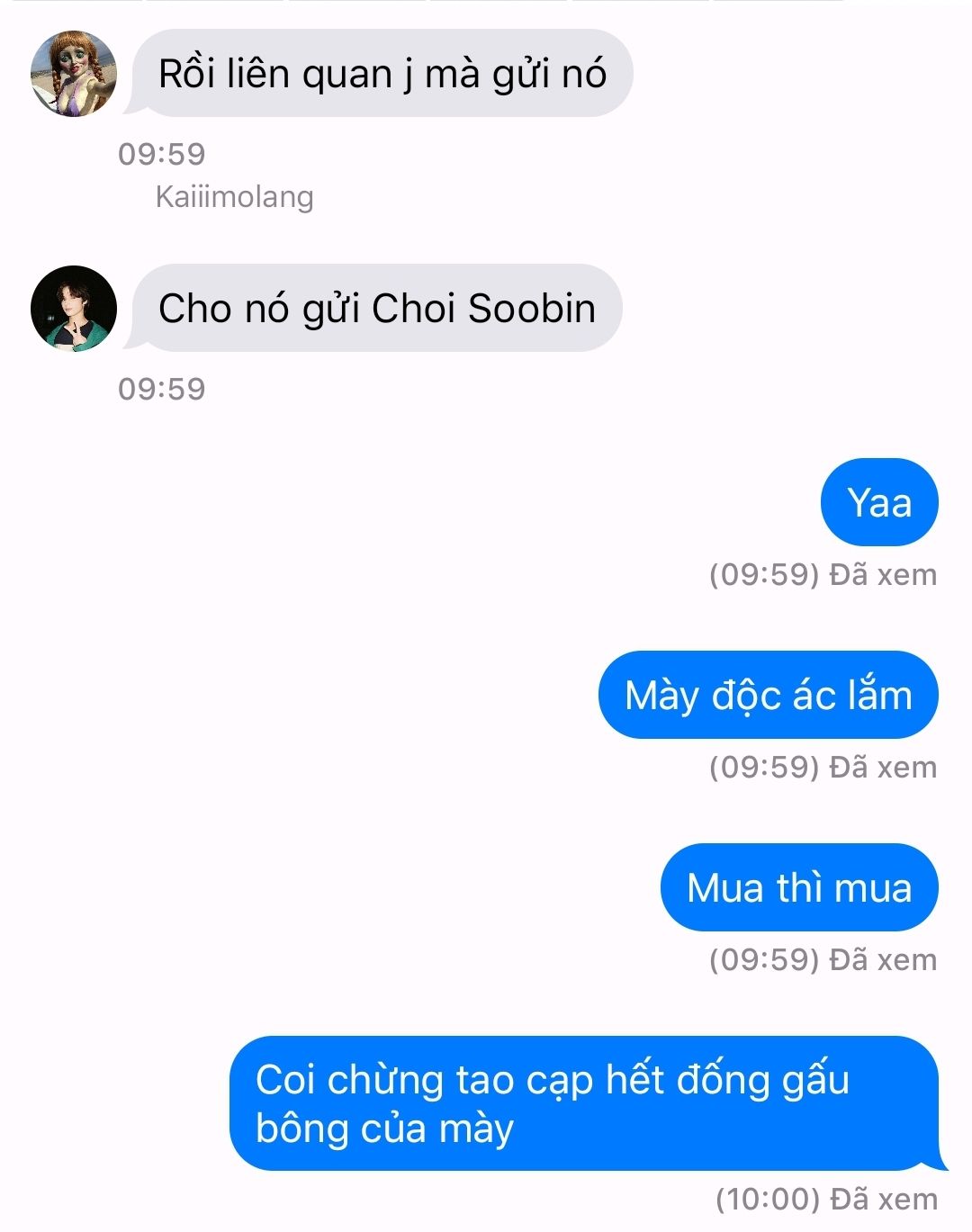Open profile of Choi Soobin message sender
This screenshot has height=1232, width=972.
tap(74, 309)
